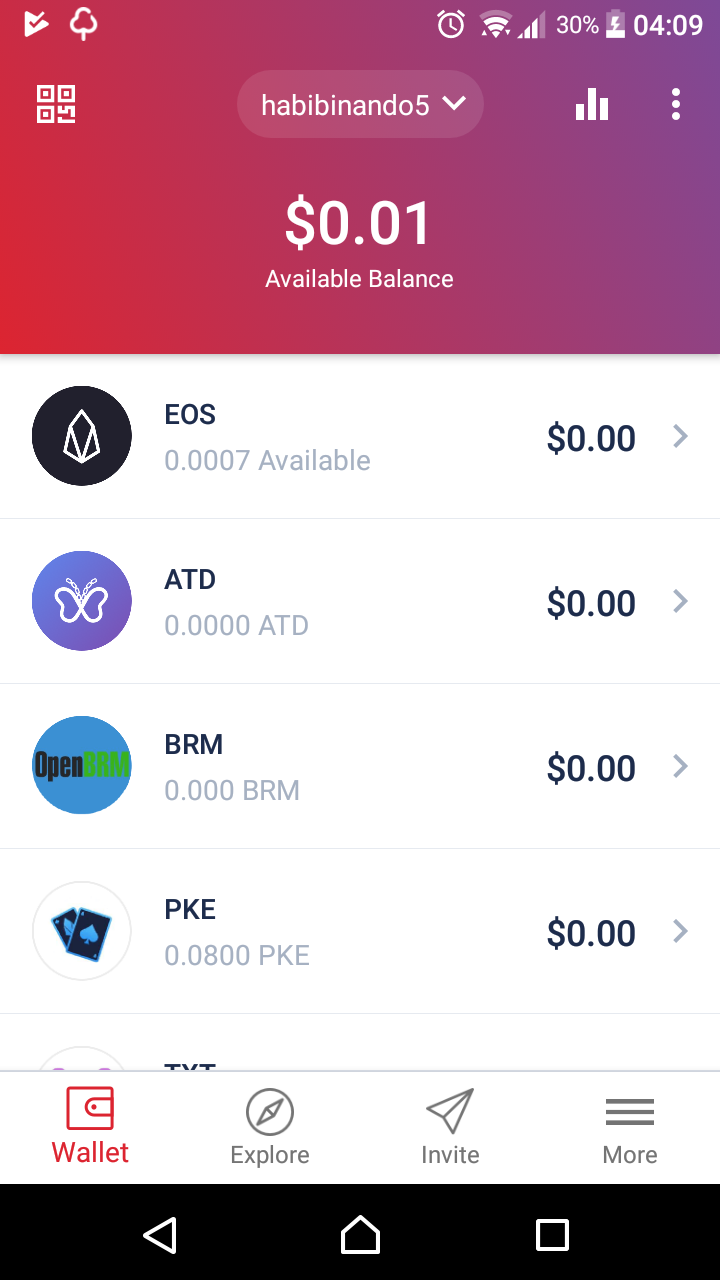This screenshot has height=1280, width=720.
Task: Open the QR code scanner
Action: 55,103
